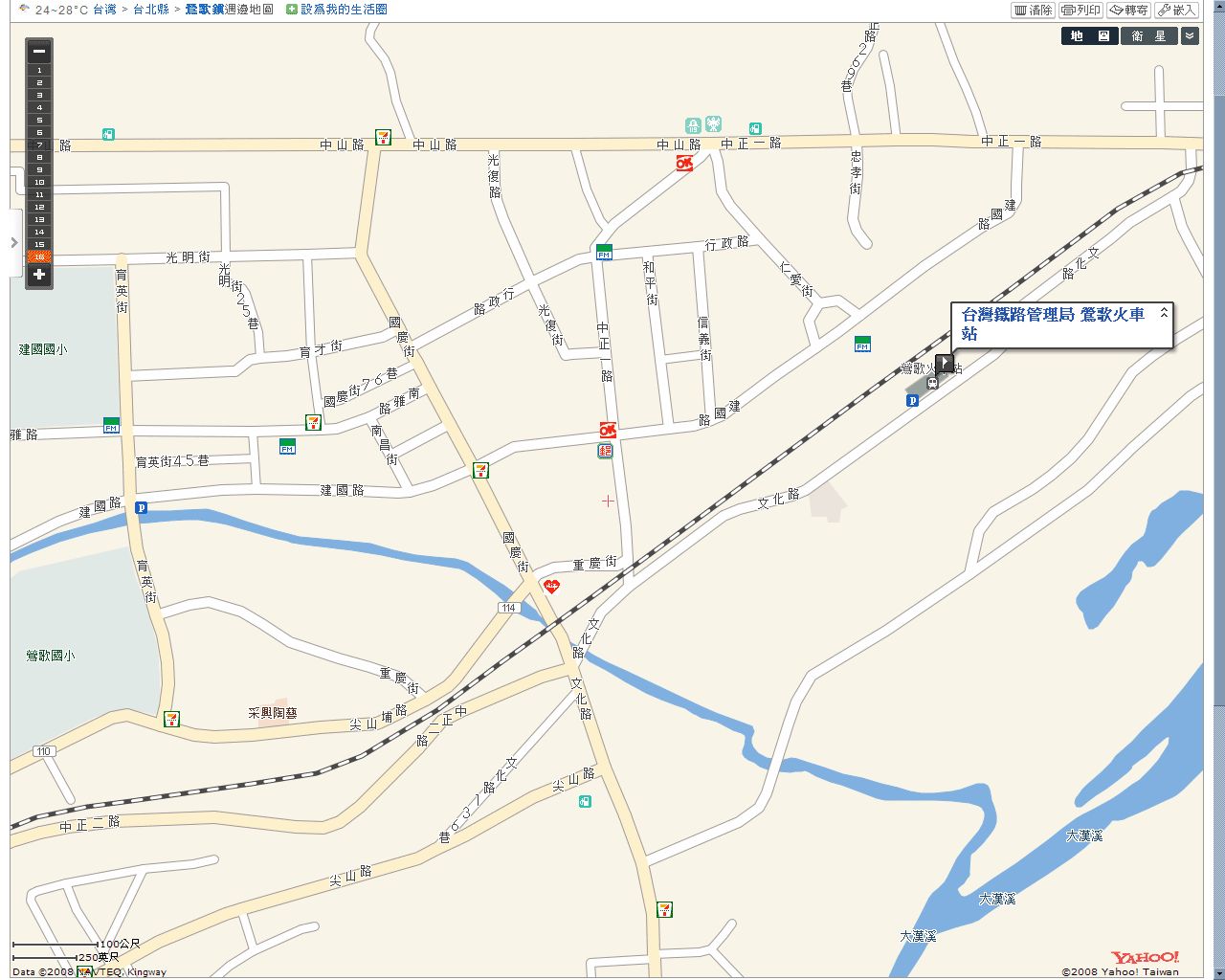Open the 台灣 breadcrumb link
The width and height of the screenshot is (1225, 980).
pos(104,10)
